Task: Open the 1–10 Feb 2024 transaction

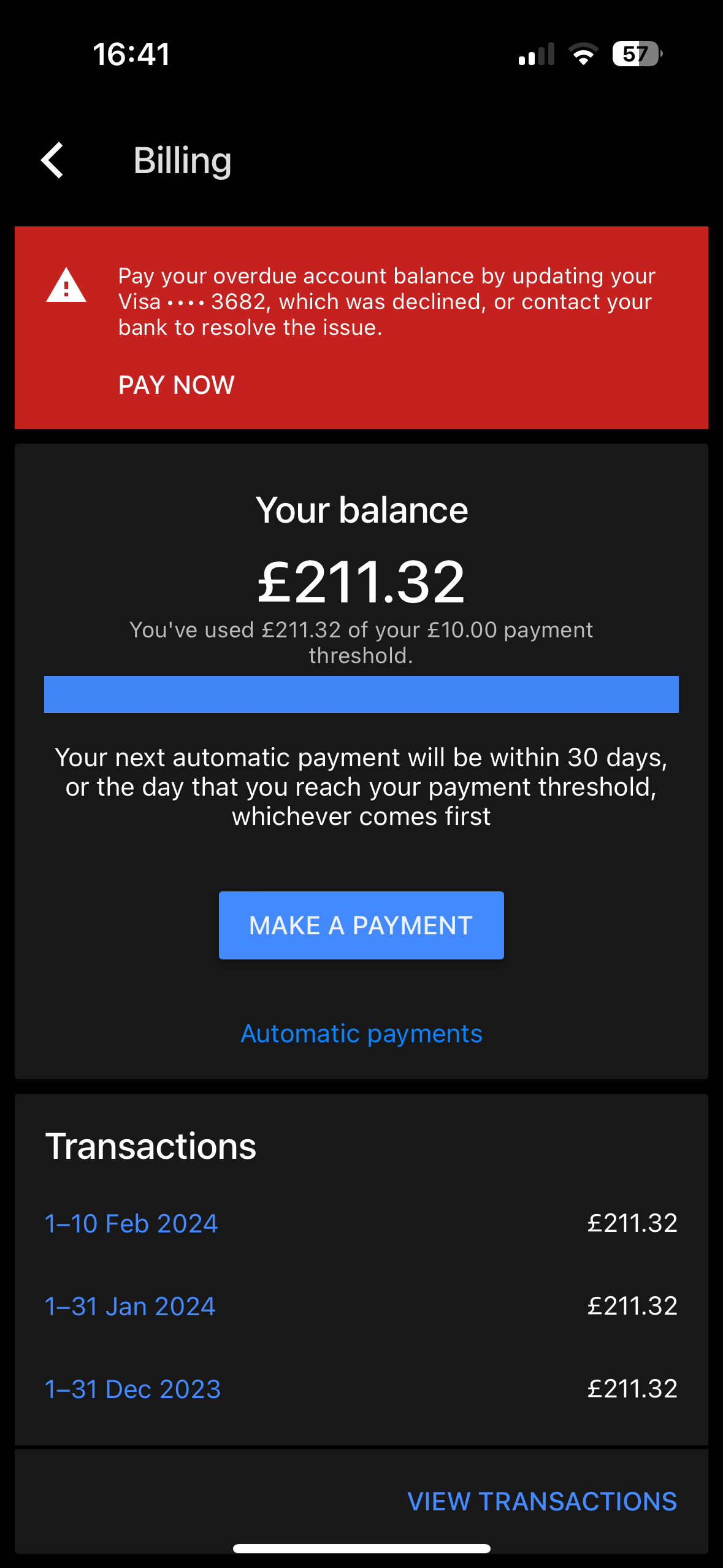Action: (132, 1223)
